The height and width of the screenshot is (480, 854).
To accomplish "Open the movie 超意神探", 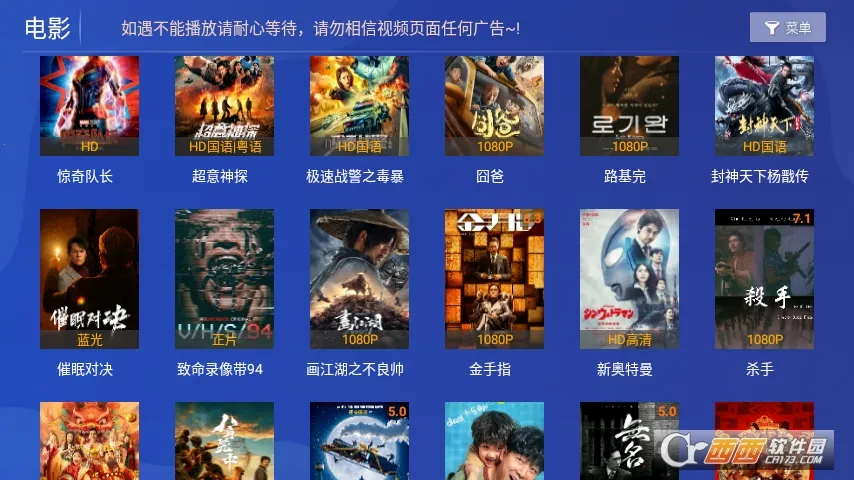I will click(x=224, y=106).
